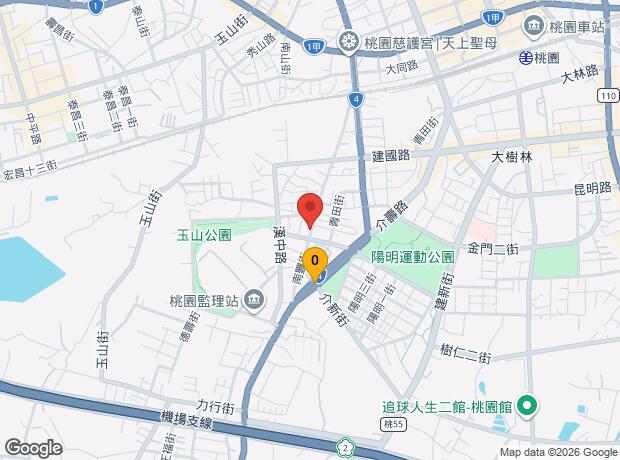
Task: Open the 追球人生二館-桃園館 marker
Action: (x=529, y=407)
